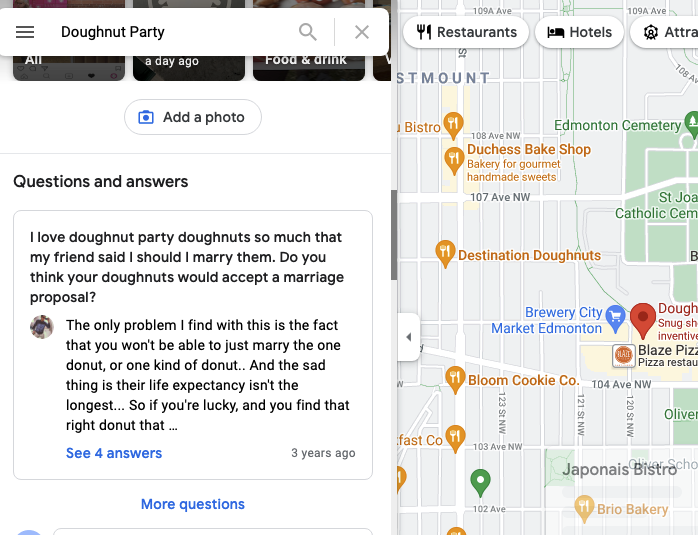
Task: Open the hamburger menu
Action: [x=25, y=32]
